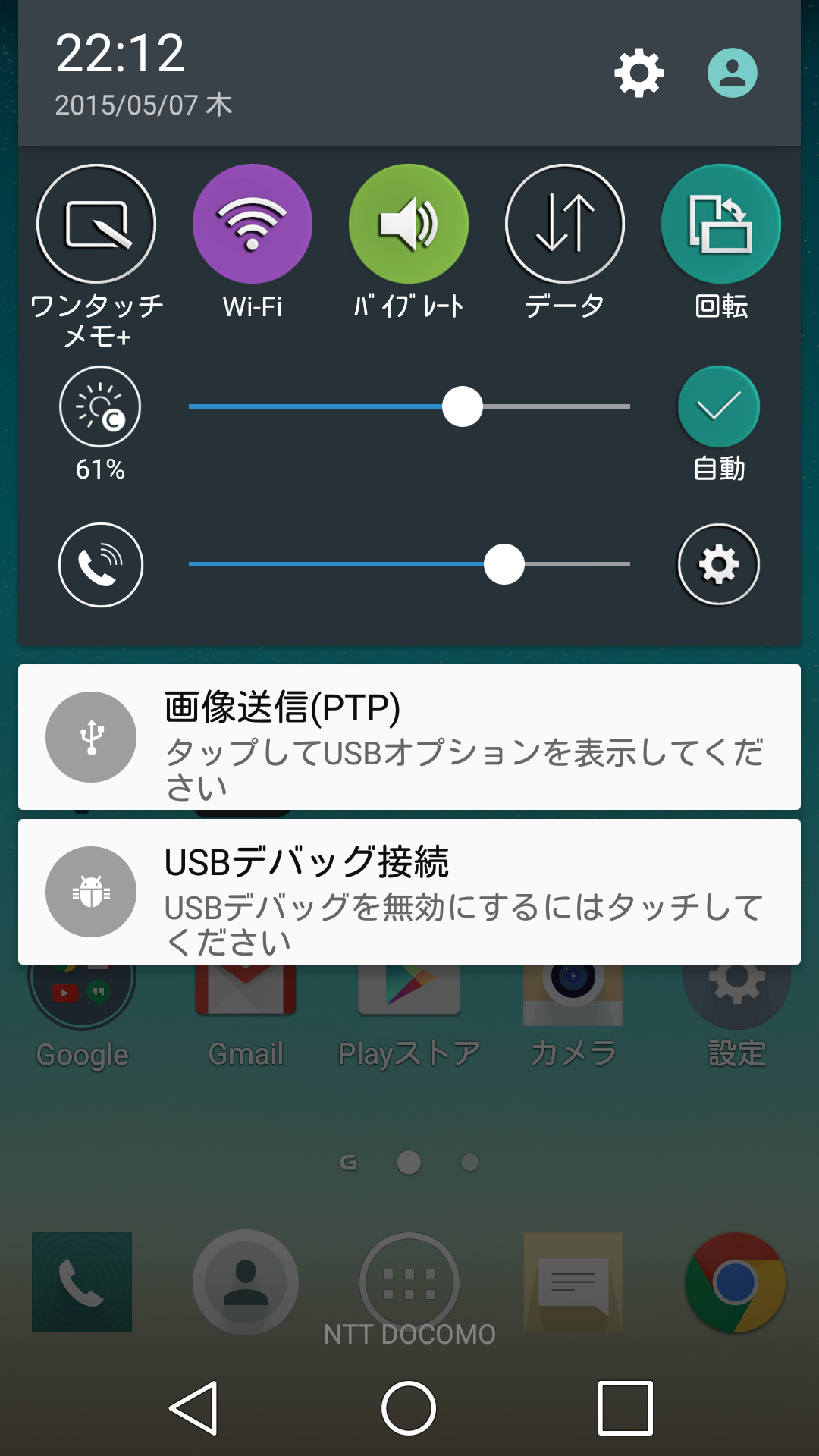The image size is (819, 1456).
Task: Enable the データ mobile data toggle
Action: 565,224
